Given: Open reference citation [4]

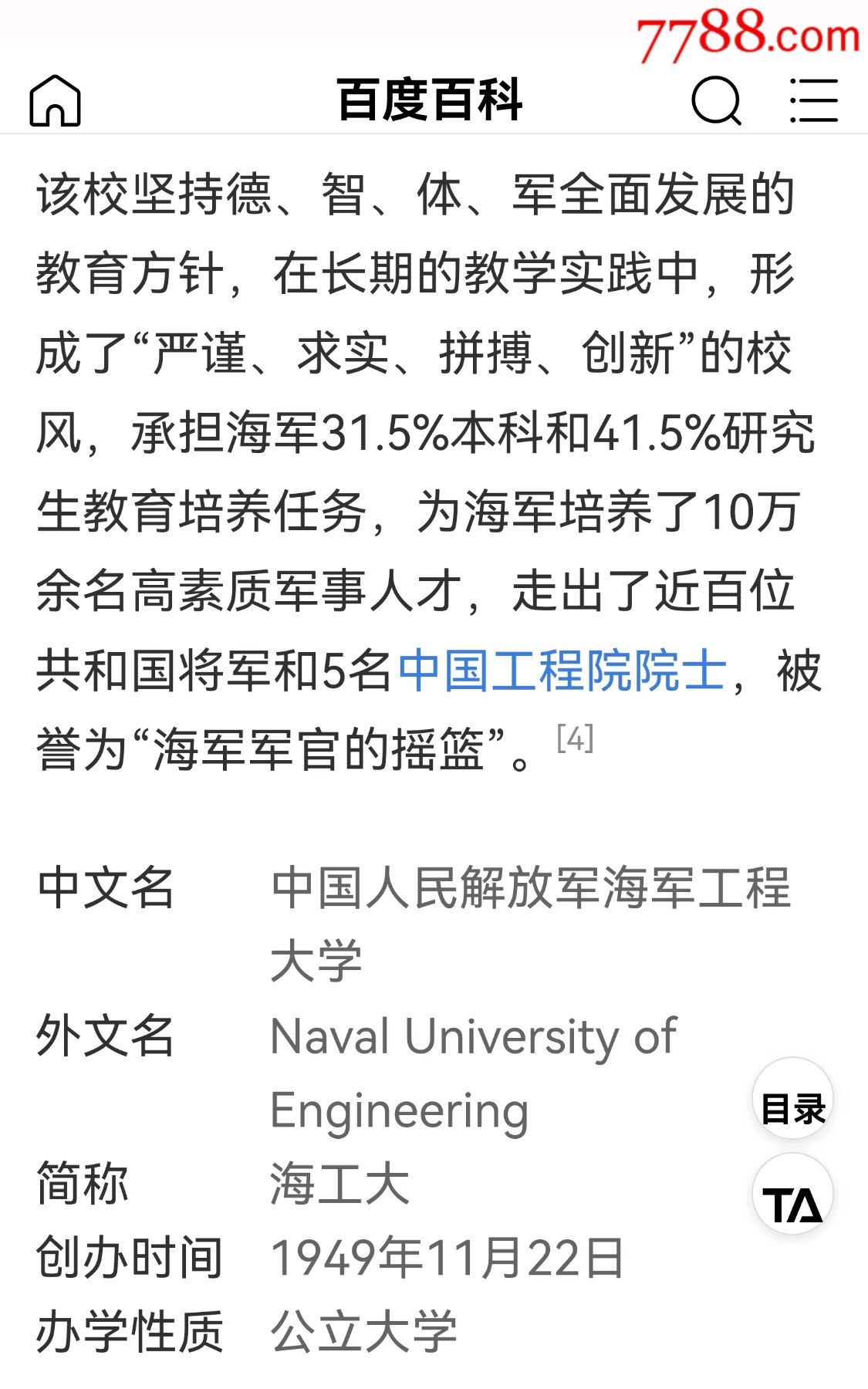Looking at the screenshot, I should [575, 738].
